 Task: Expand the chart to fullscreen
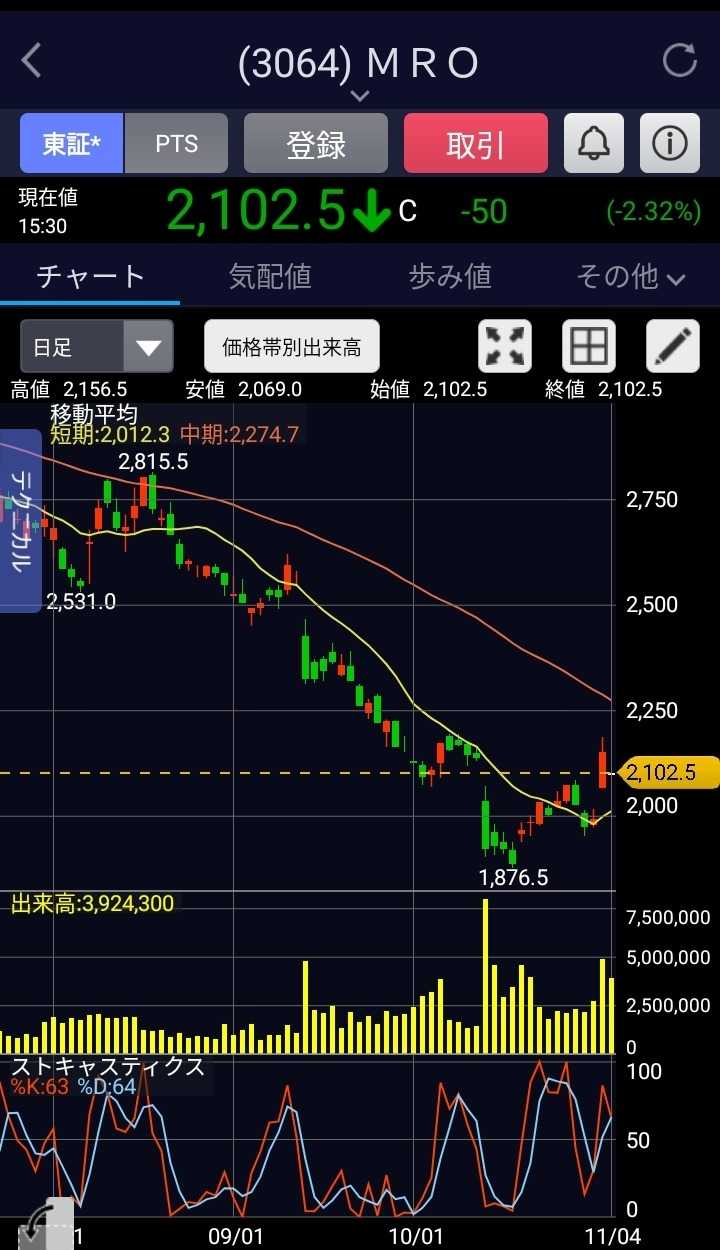pyautogui.click(x=505, y=347)
